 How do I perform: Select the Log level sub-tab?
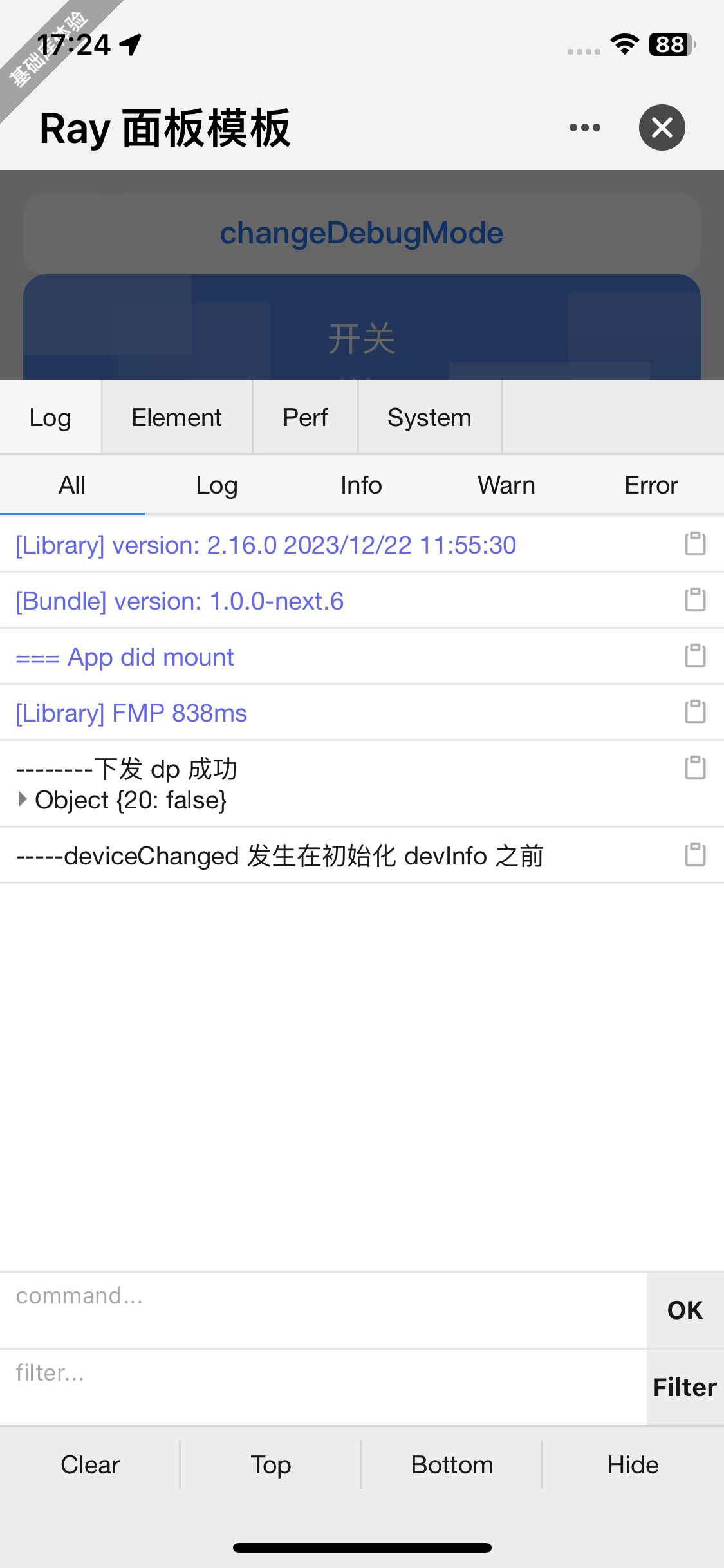216,485
